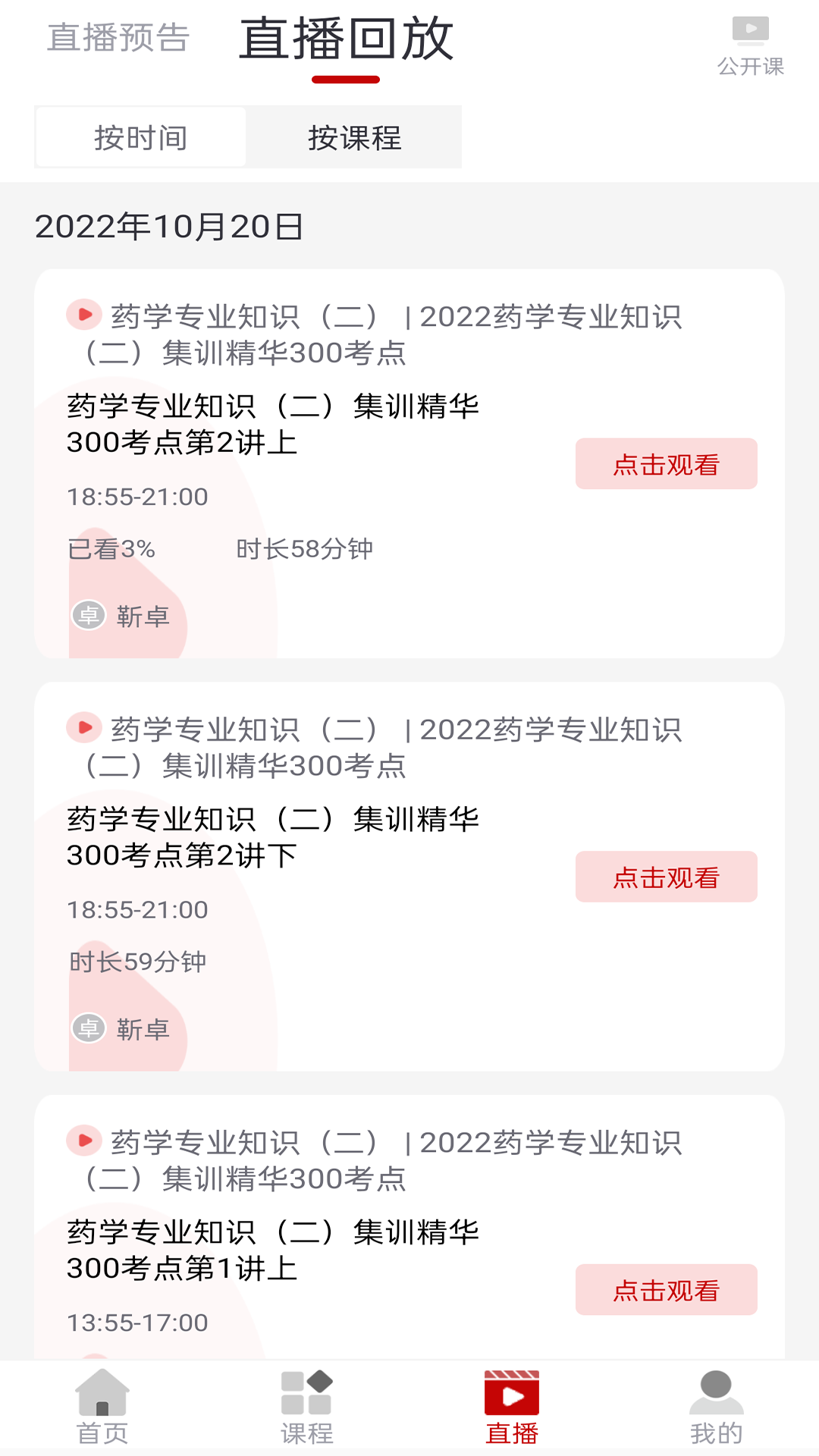Screen dimensions: 819x1456
Task: Tap the red play icon on 第1讲上 replay
Action: pyautogui.click(x=86, y=1140)
